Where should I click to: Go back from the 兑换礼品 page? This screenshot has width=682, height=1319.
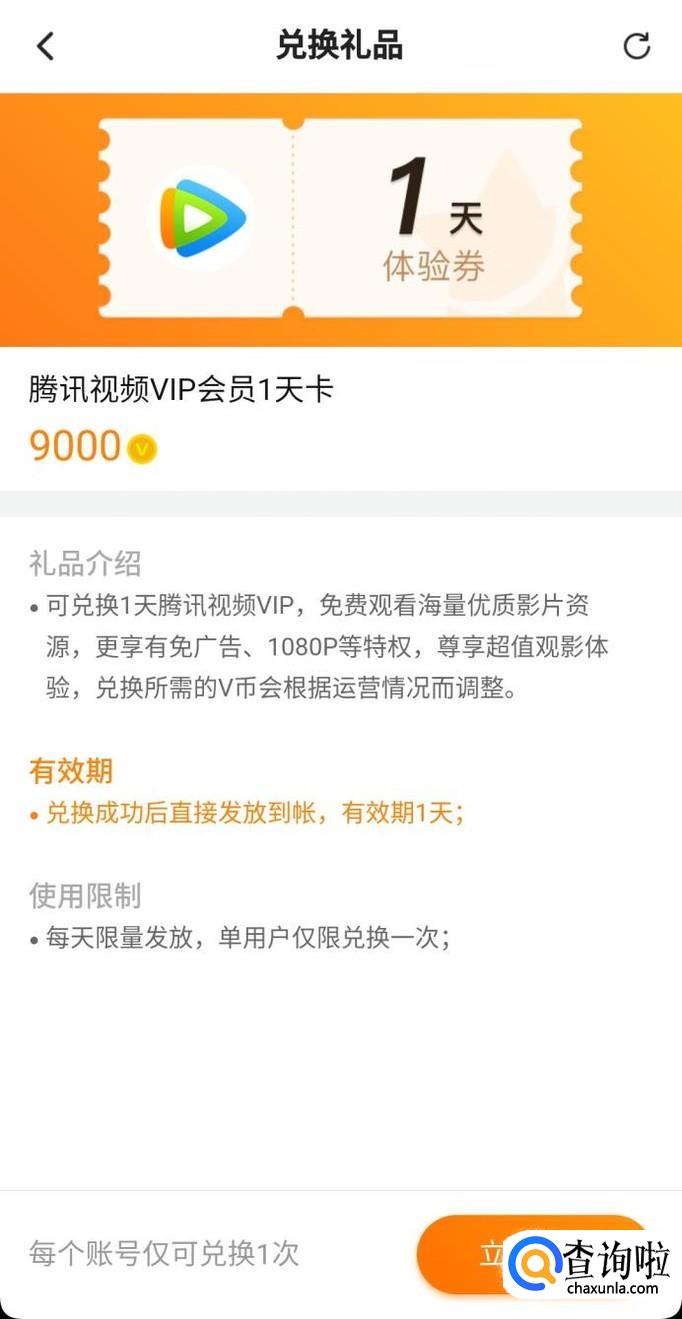pos(45,46)
